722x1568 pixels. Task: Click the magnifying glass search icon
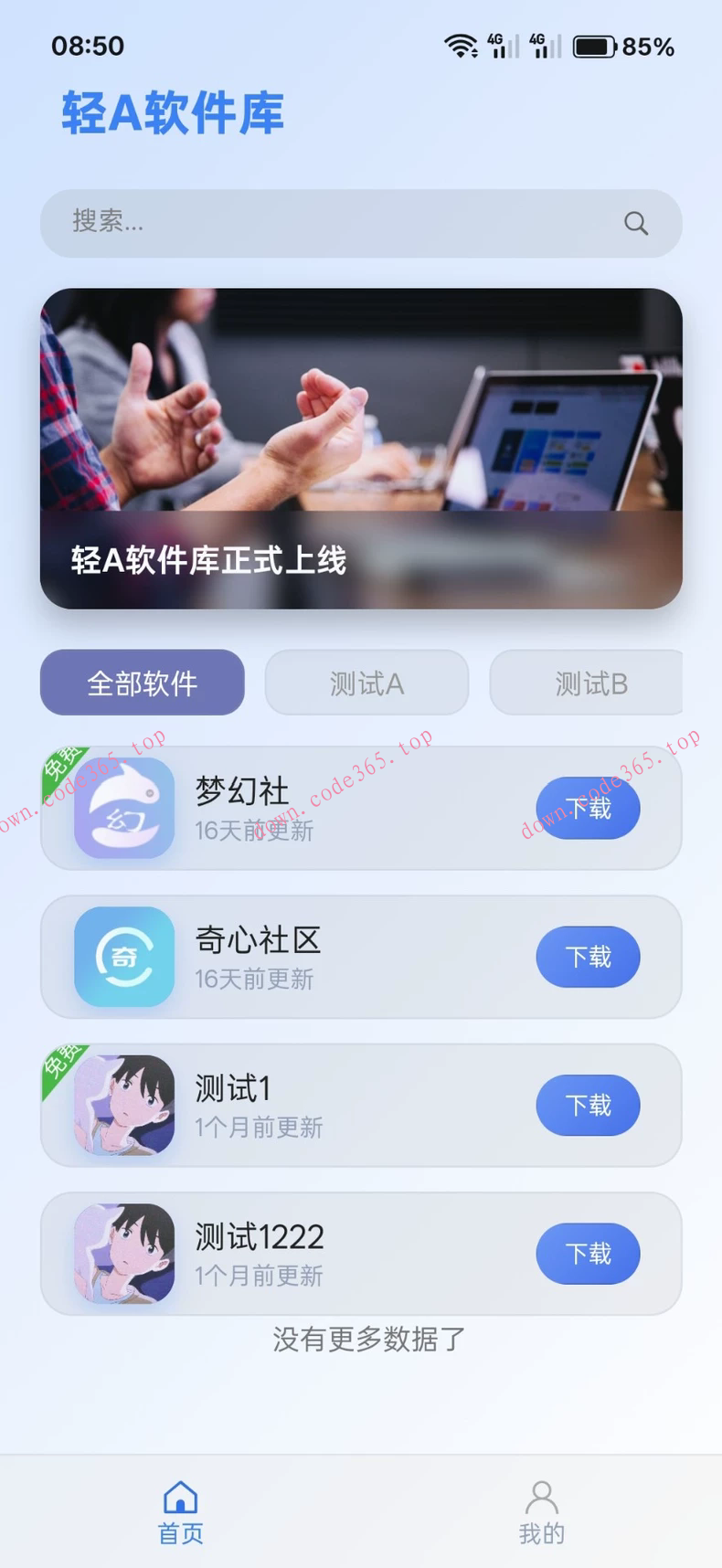636,223
